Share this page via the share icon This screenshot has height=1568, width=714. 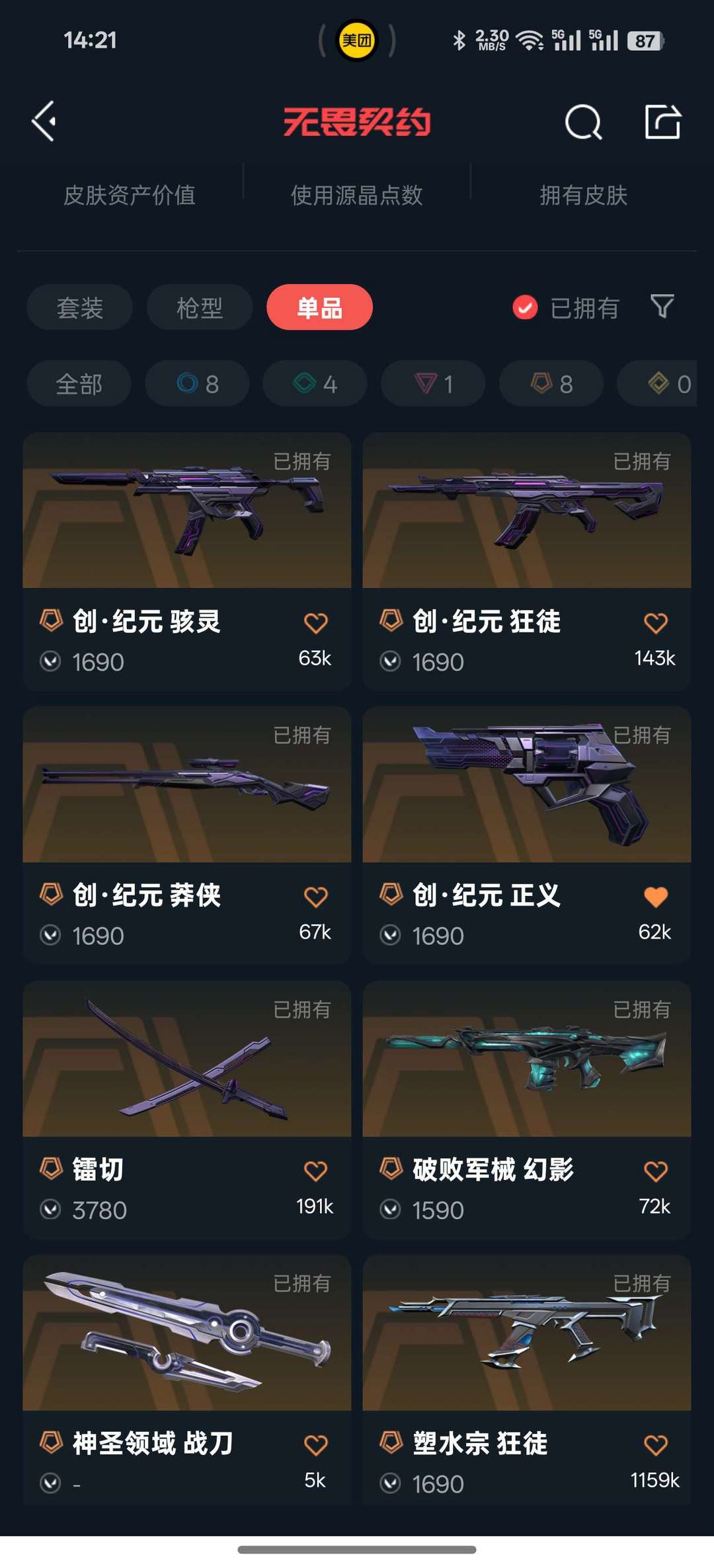662,122
